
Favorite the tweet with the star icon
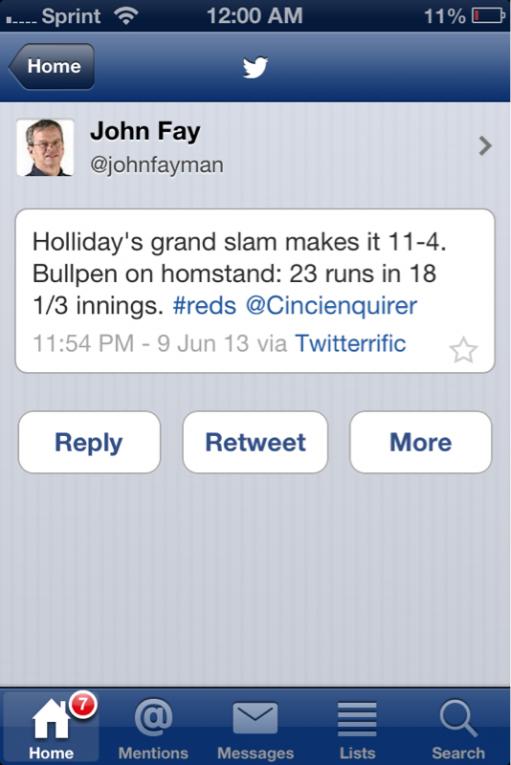click(463, 350)
